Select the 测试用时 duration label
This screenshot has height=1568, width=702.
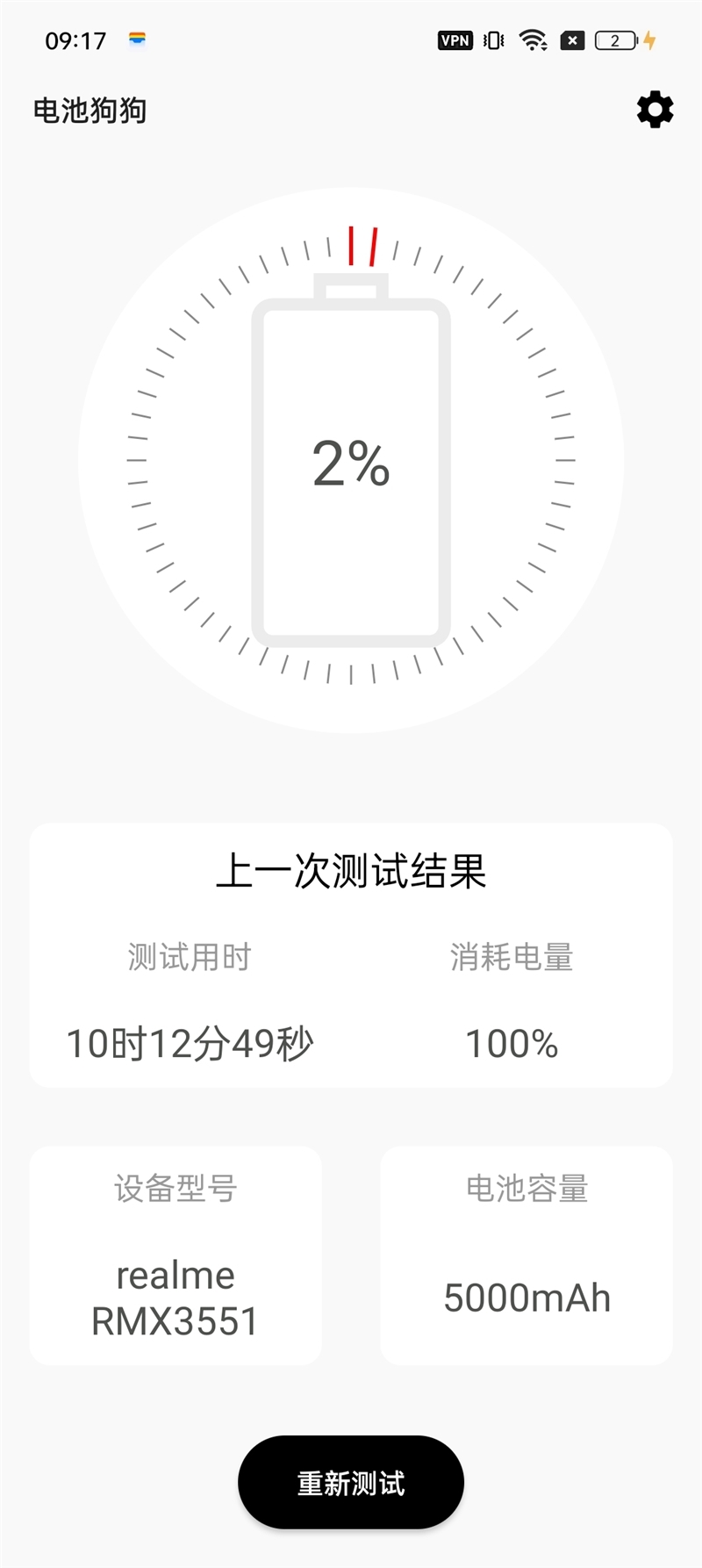[190, 959]
